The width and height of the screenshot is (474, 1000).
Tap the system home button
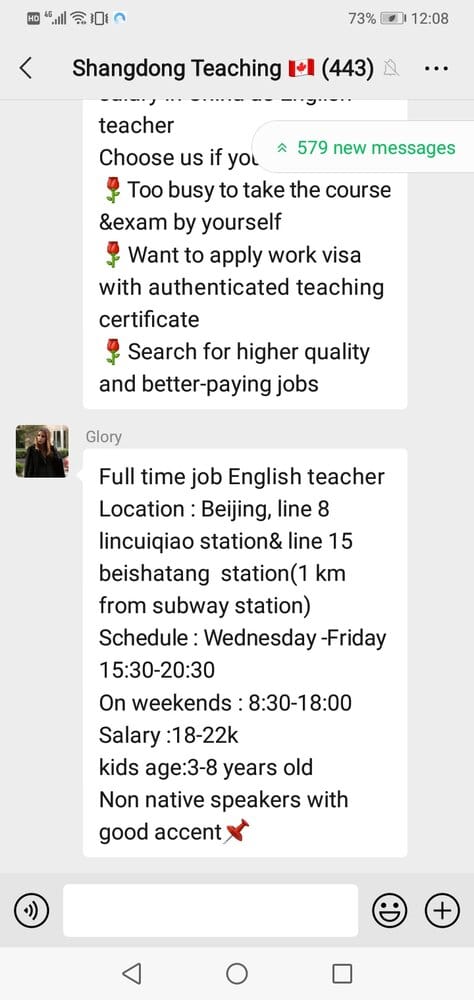pyautogui.click(x=237, y=973)
